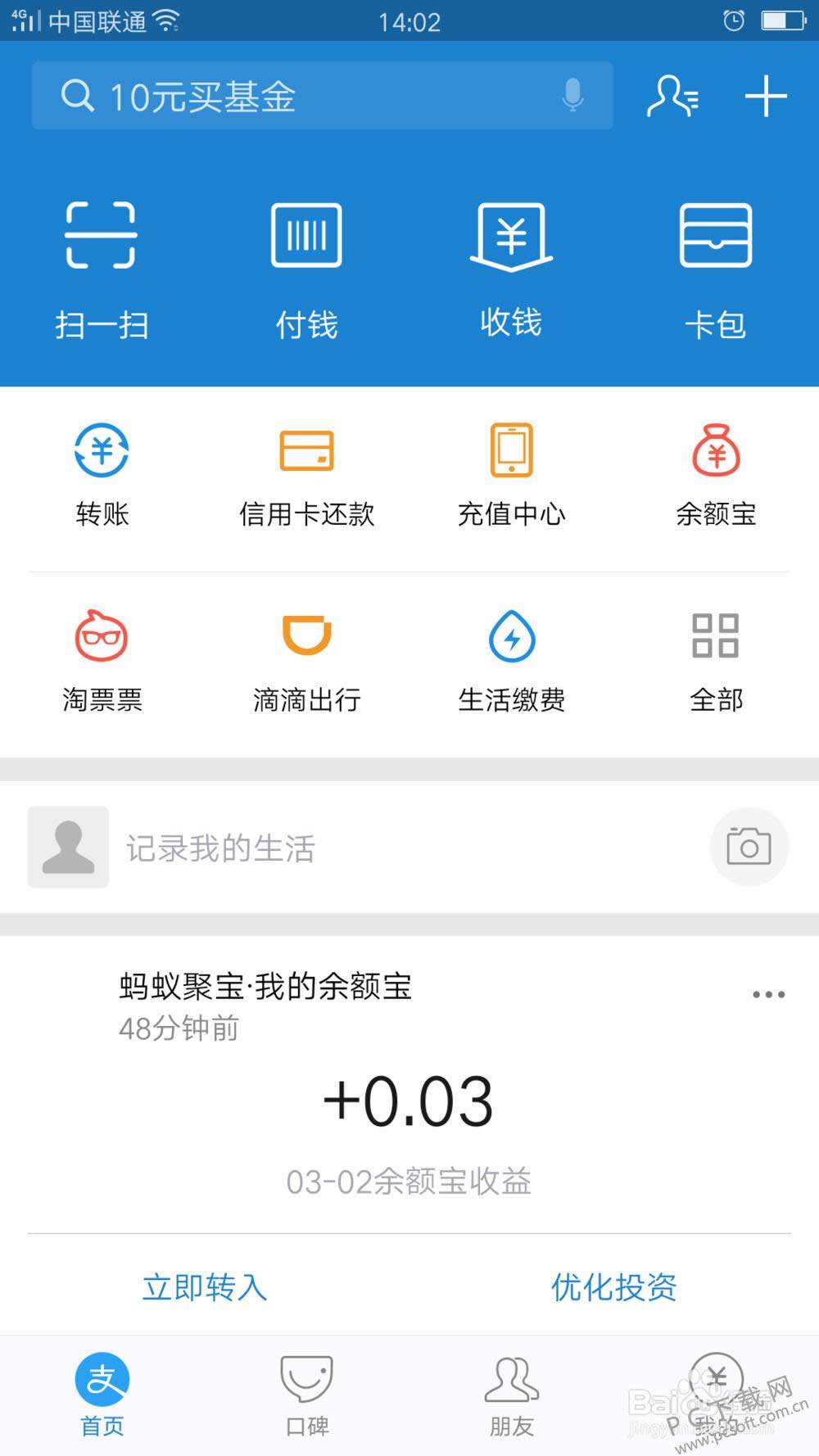
Task: Expand the add menu with the plus icon
Action: tap(765, 95)
